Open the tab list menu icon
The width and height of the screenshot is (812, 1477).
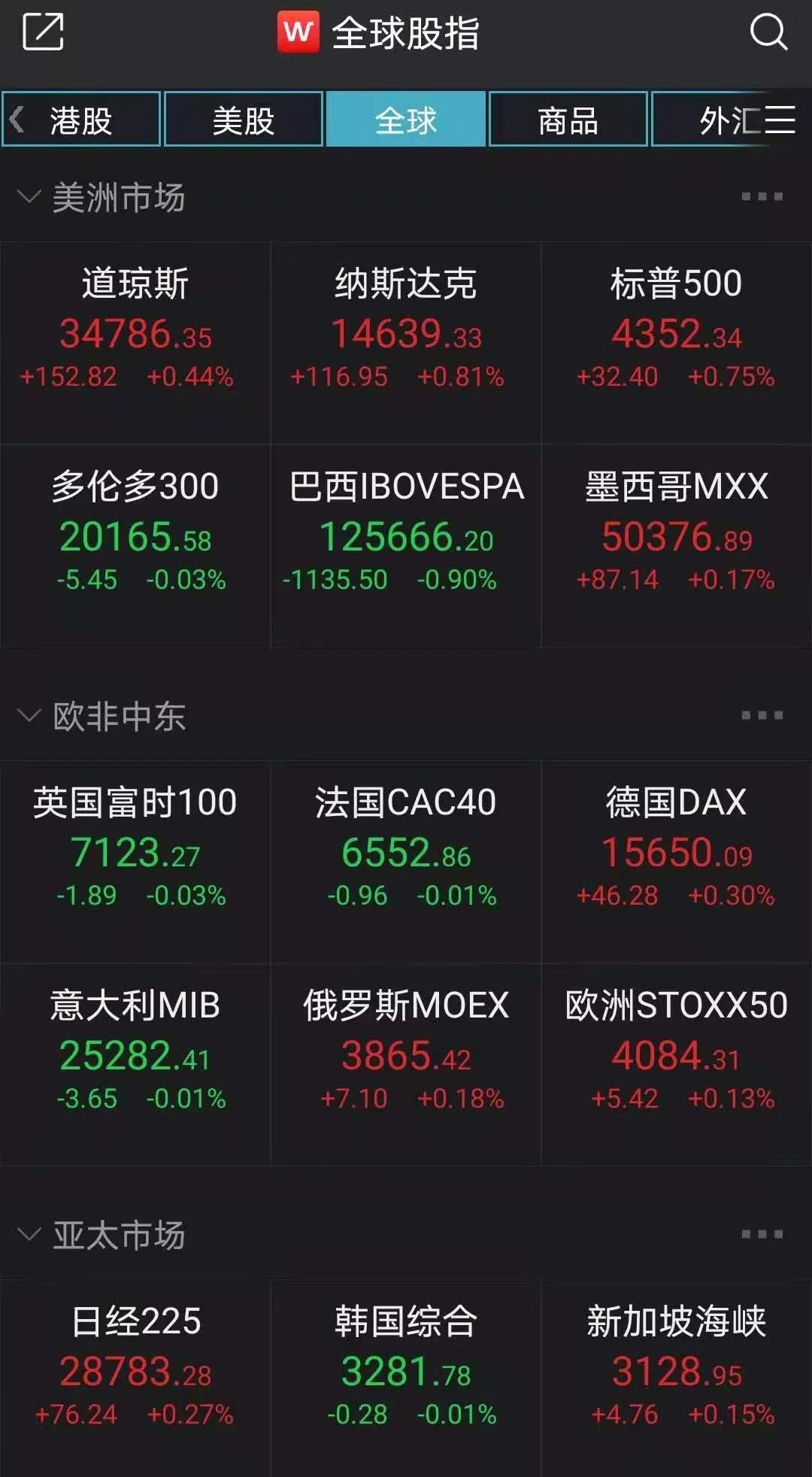[780, 120]
